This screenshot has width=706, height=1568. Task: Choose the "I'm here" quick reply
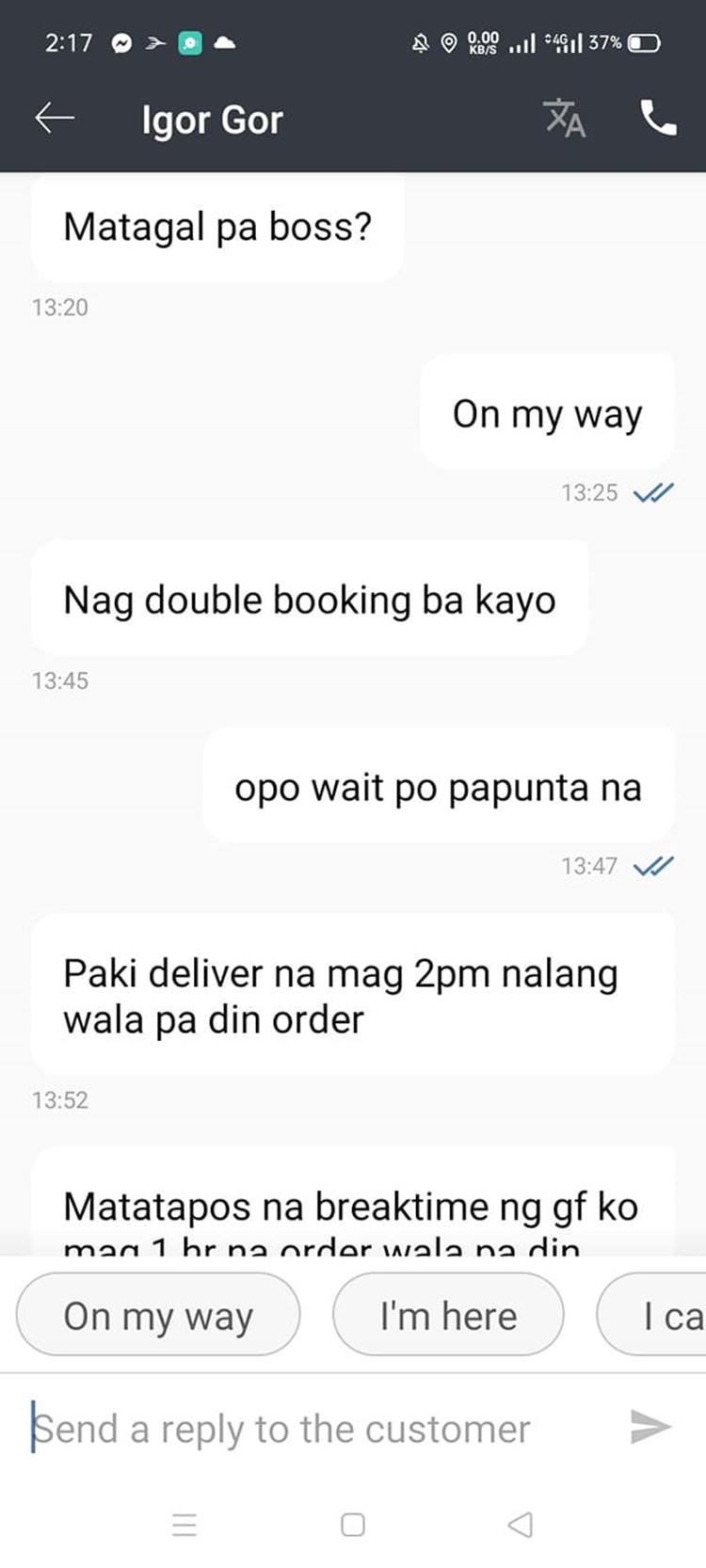click(x=448, y=1315)
